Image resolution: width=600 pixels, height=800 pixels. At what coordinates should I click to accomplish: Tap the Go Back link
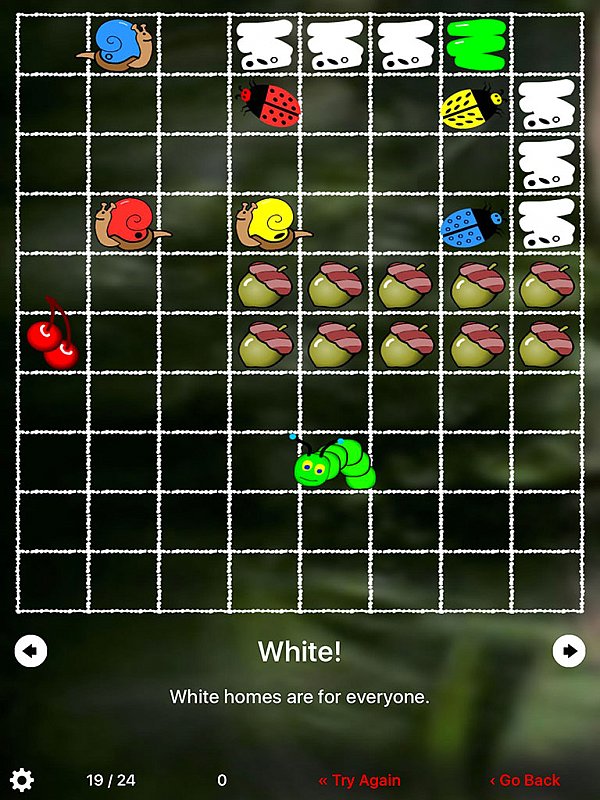525,780
